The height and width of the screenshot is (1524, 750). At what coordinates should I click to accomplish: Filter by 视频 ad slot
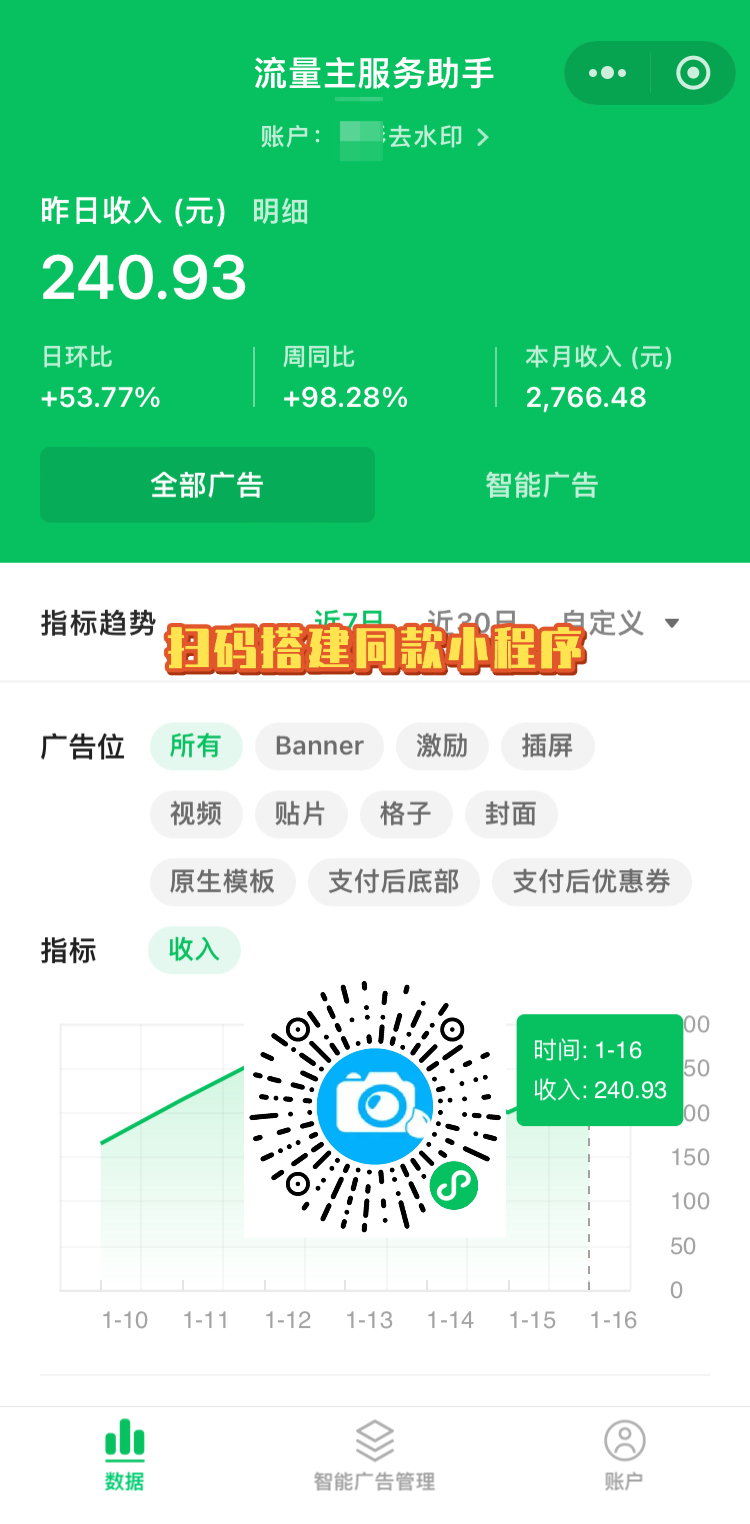[196, 814]
